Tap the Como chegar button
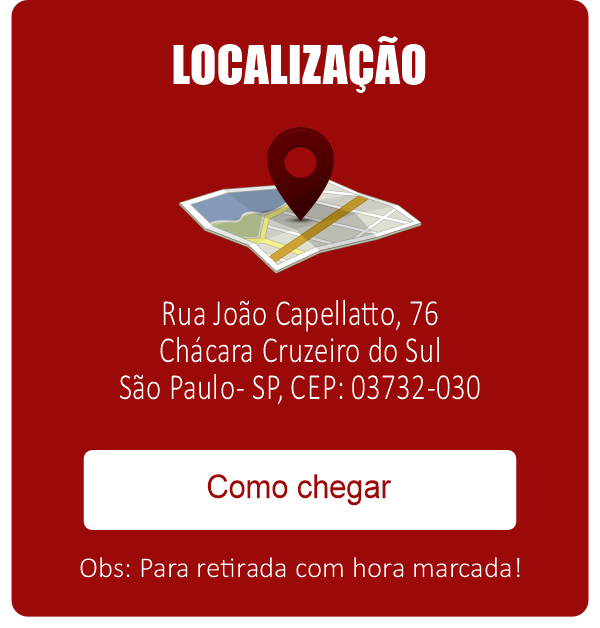The height and width of the screenshot is (628, 600). pos(299,489)
